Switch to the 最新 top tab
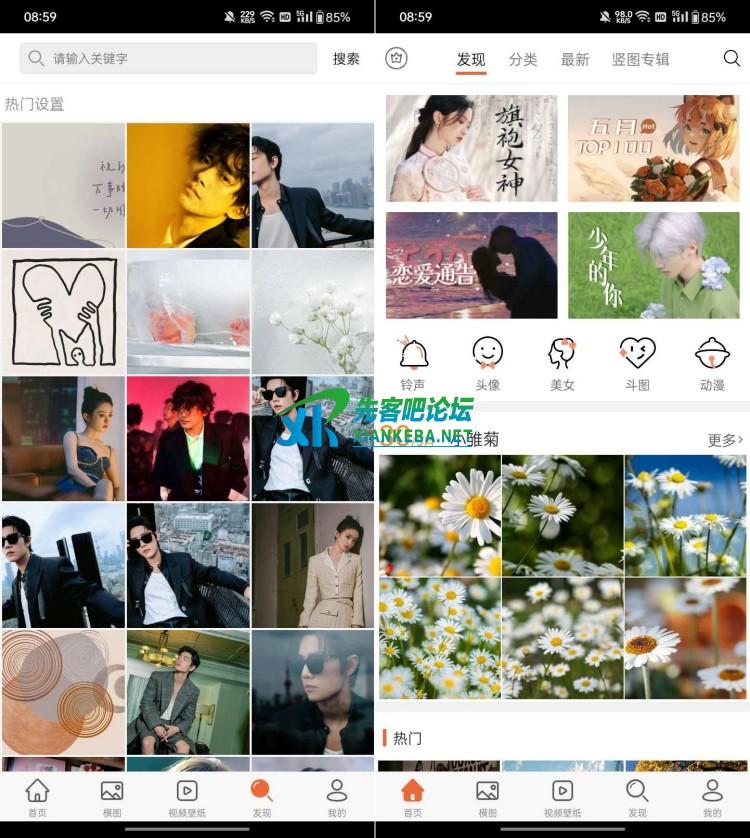Image resolution: width=750 pixels, height=838 pixels. pyautogui.click(x=575, y=59)
